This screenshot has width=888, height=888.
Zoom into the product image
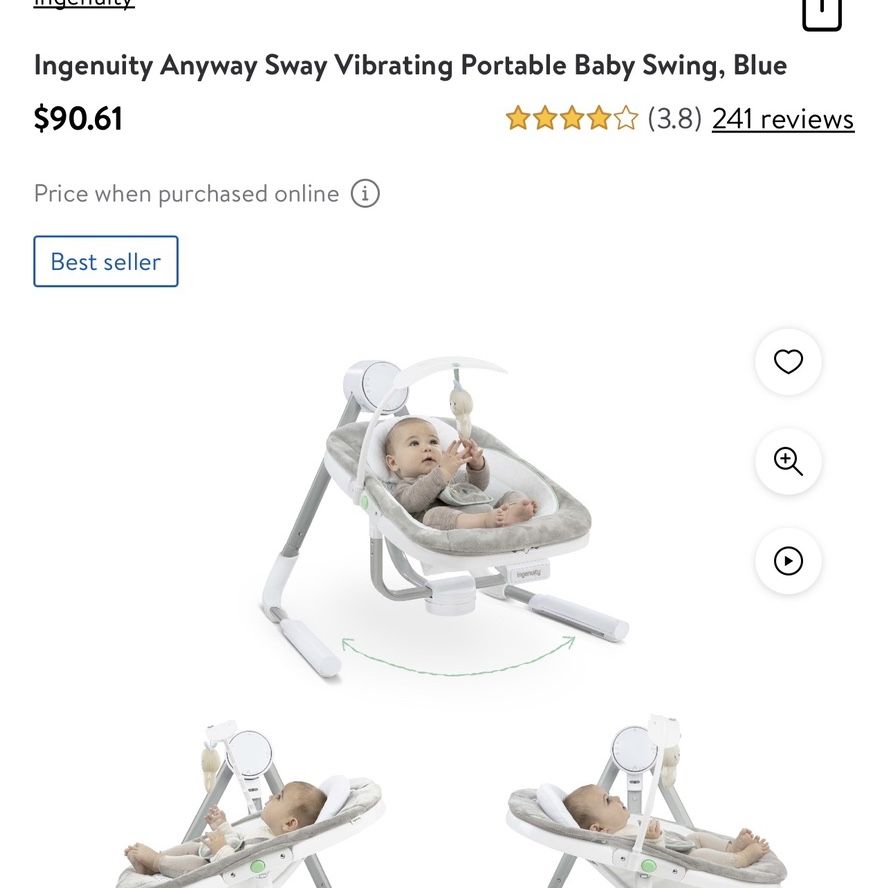788,461
